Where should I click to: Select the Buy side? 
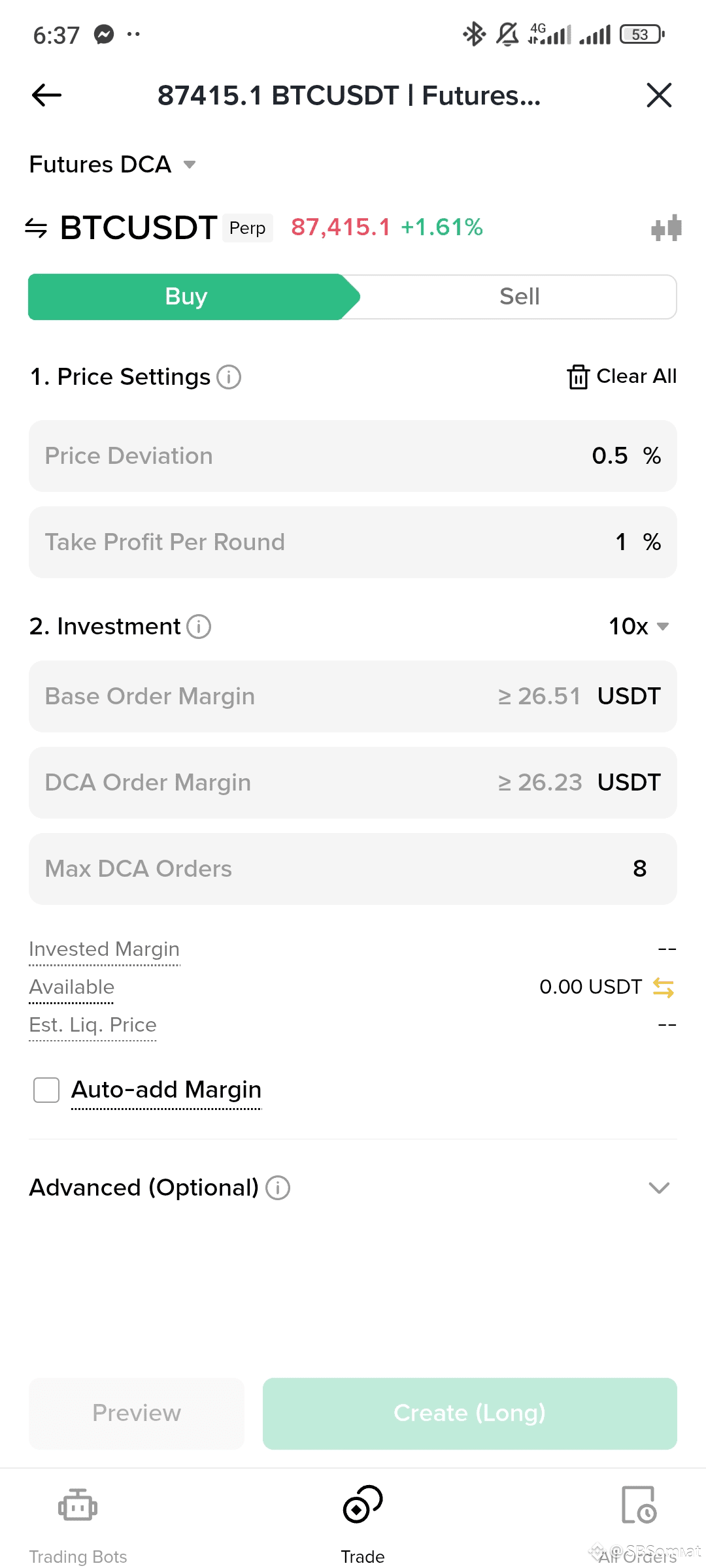pyautogui.click(x=186, y=297)
